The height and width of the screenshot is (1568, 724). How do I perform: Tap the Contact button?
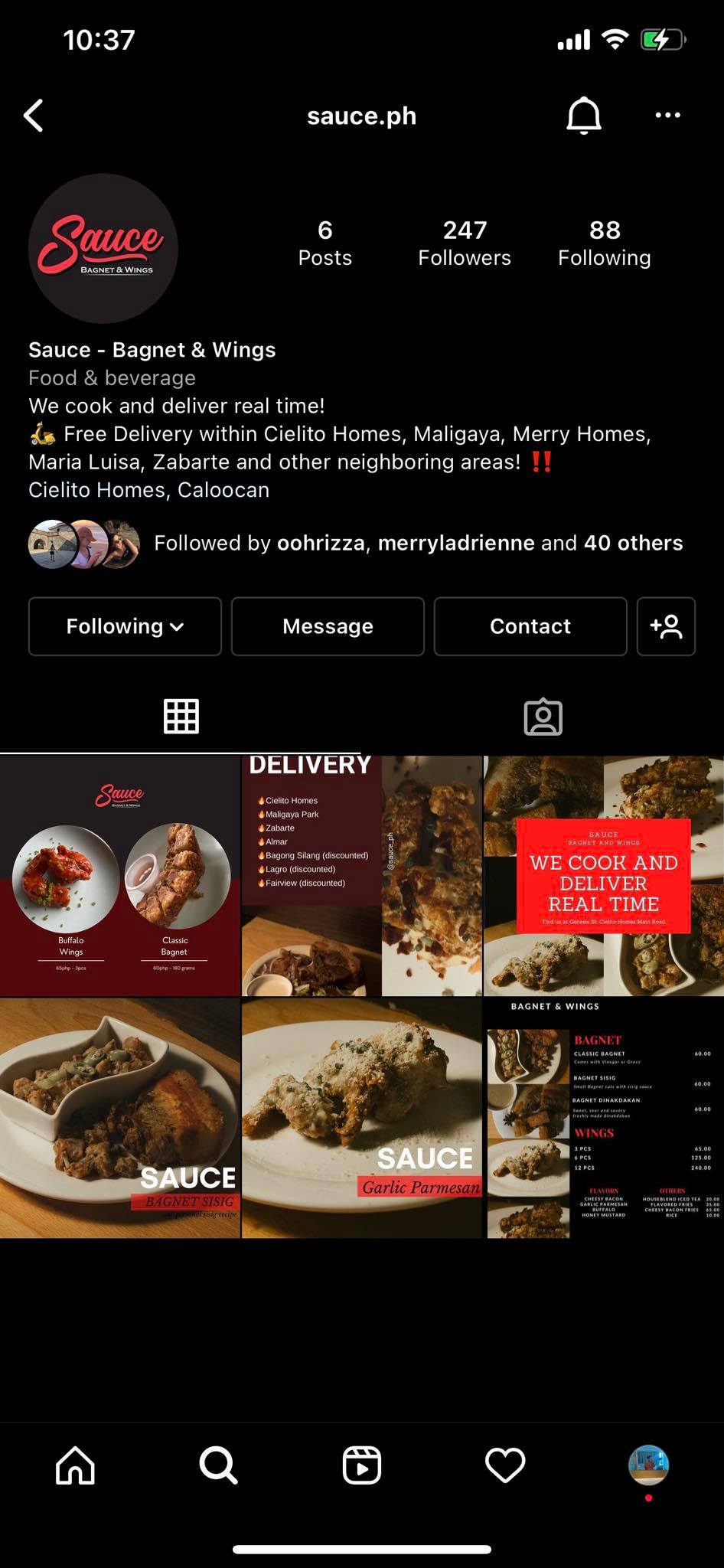(530, 626)
